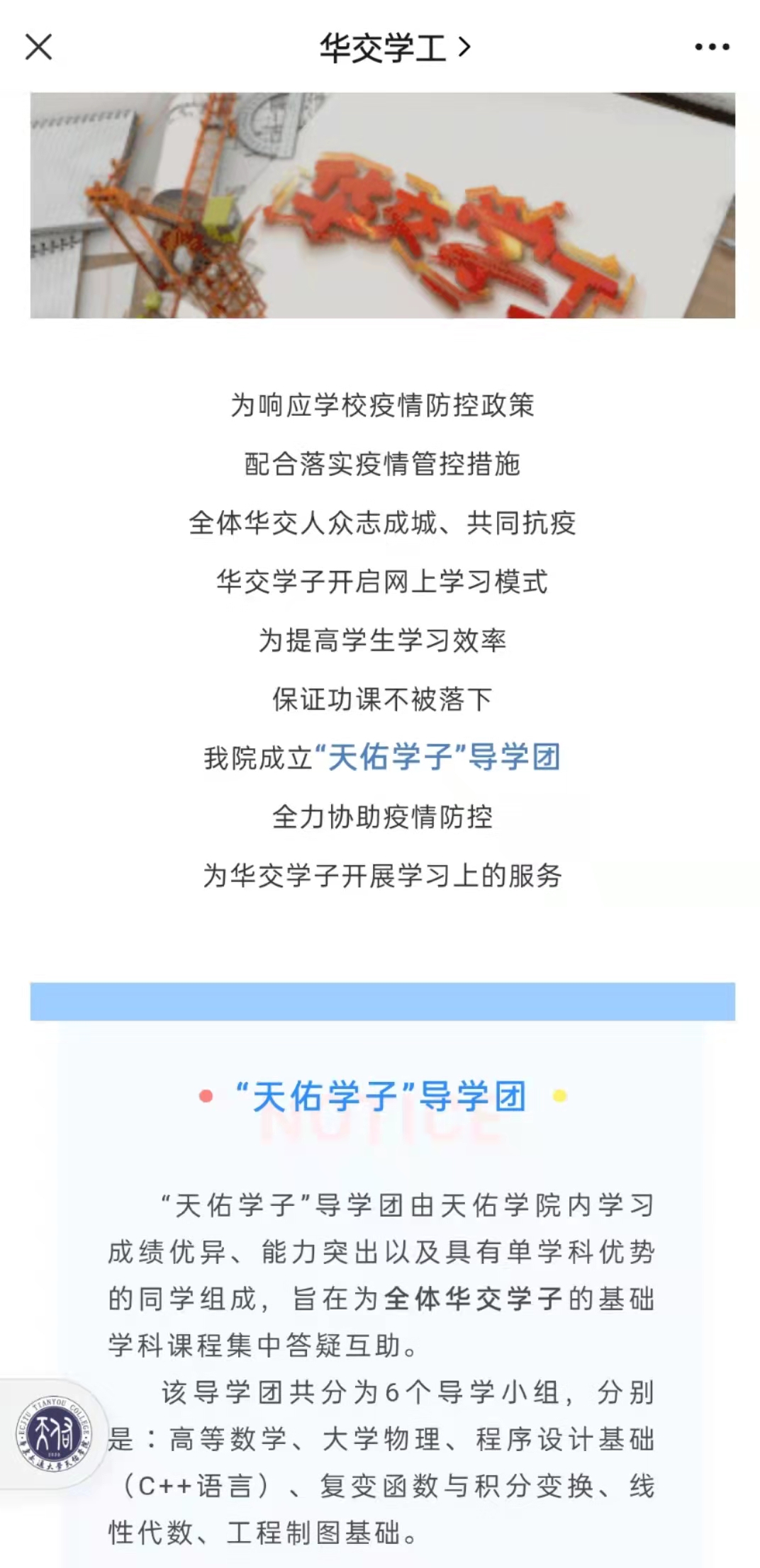Open the 华交学工 account page

(x=393, y=47)
